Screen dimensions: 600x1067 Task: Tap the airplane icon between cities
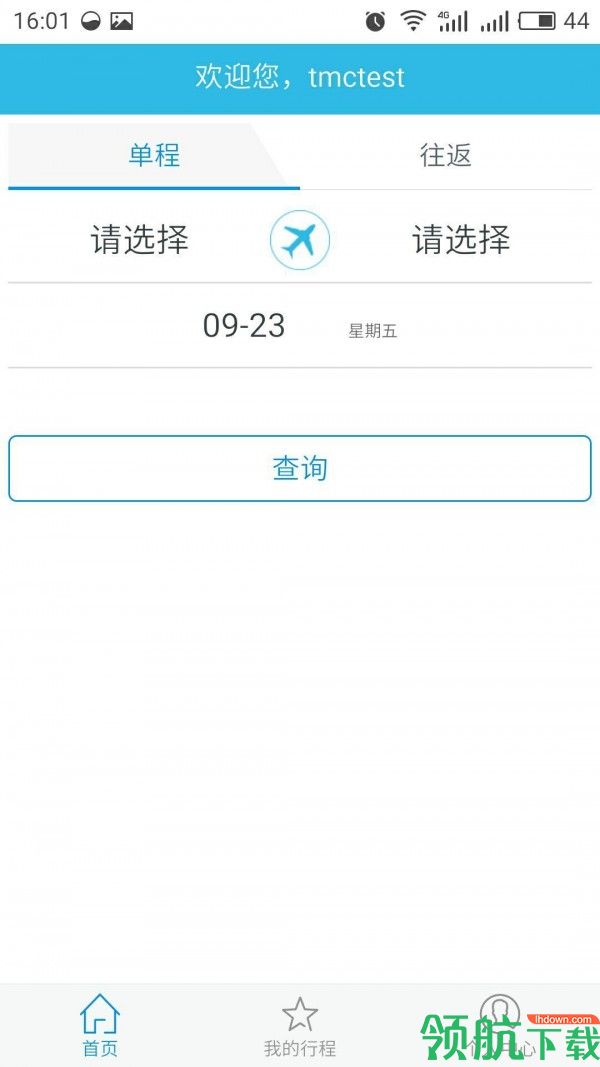click(300, 241)
